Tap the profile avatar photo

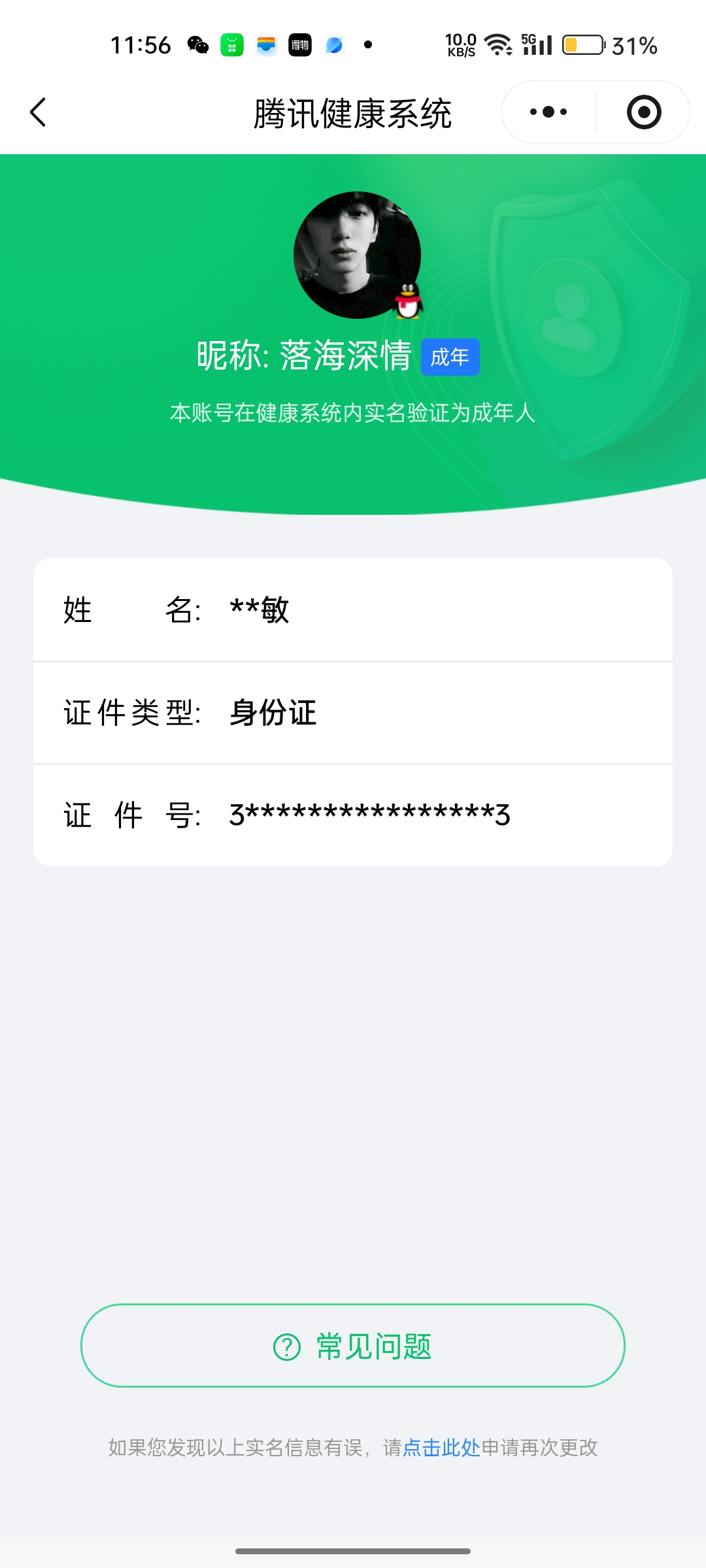(358, 255)
